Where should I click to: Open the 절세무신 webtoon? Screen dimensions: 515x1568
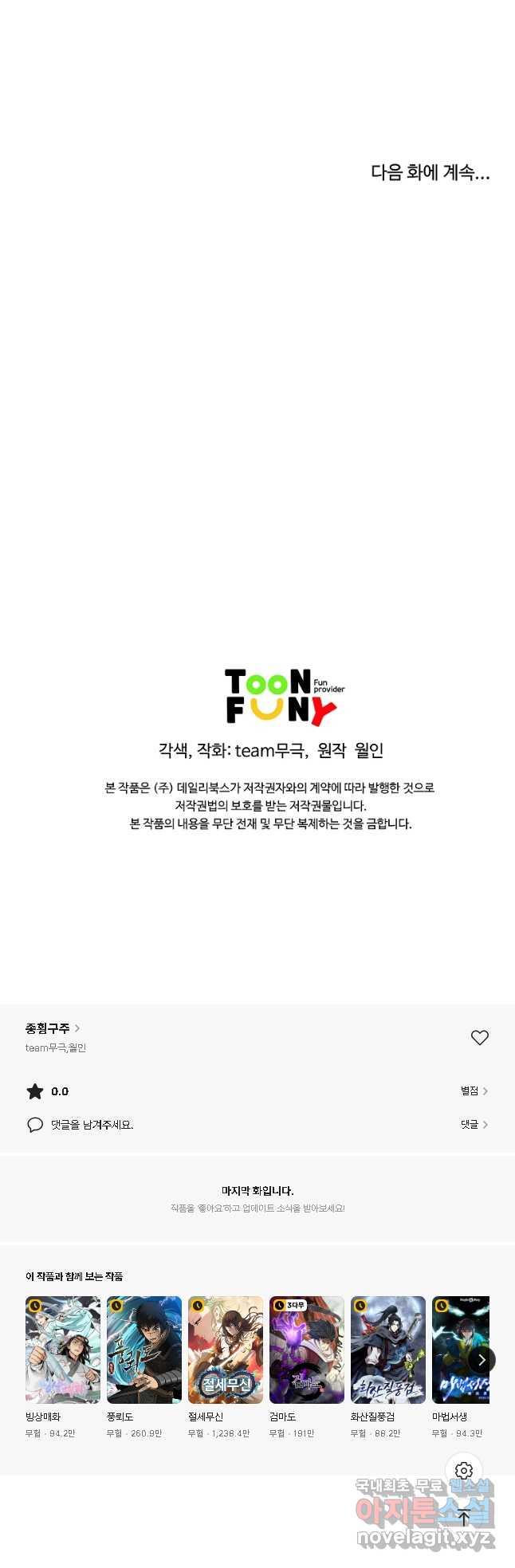point(226,1350)
